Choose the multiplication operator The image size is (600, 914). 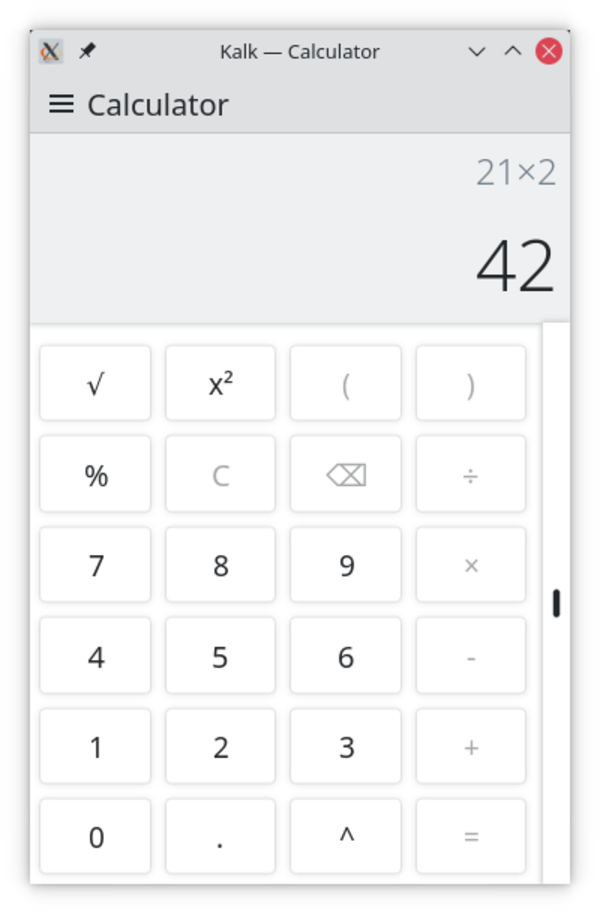click(470, 565)
